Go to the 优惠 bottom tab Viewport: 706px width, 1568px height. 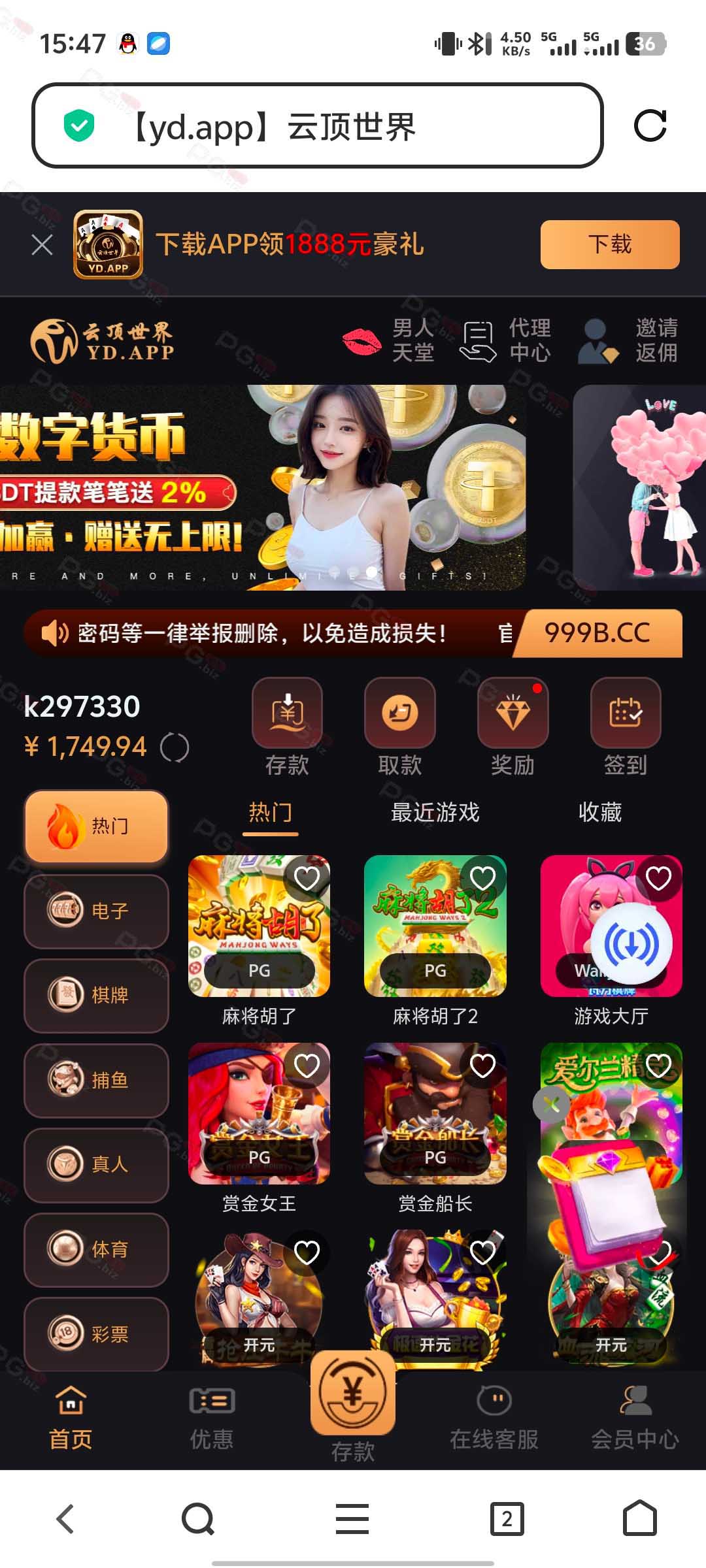tap(212, 1419)
